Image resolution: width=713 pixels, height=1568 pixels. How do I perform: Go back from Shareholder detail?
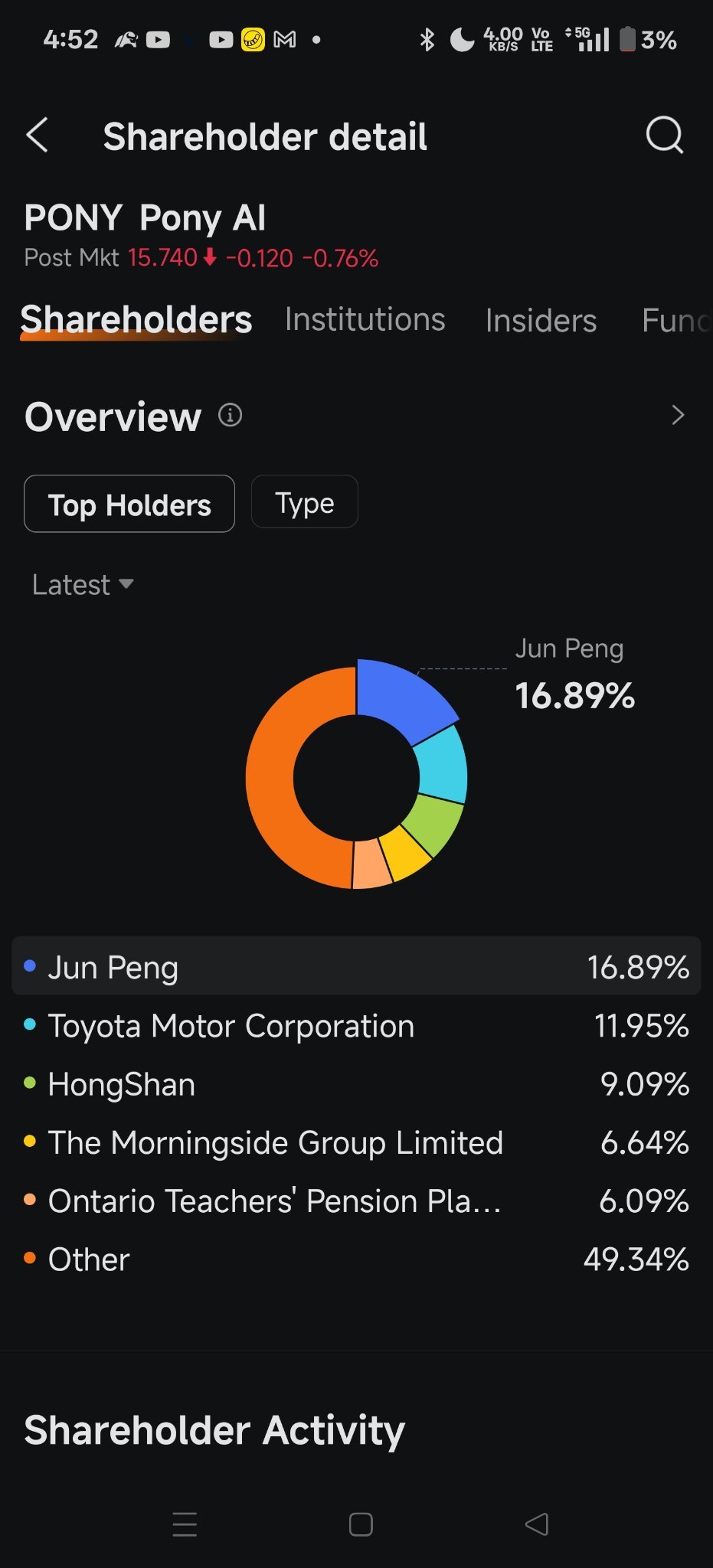coord(38,136)
